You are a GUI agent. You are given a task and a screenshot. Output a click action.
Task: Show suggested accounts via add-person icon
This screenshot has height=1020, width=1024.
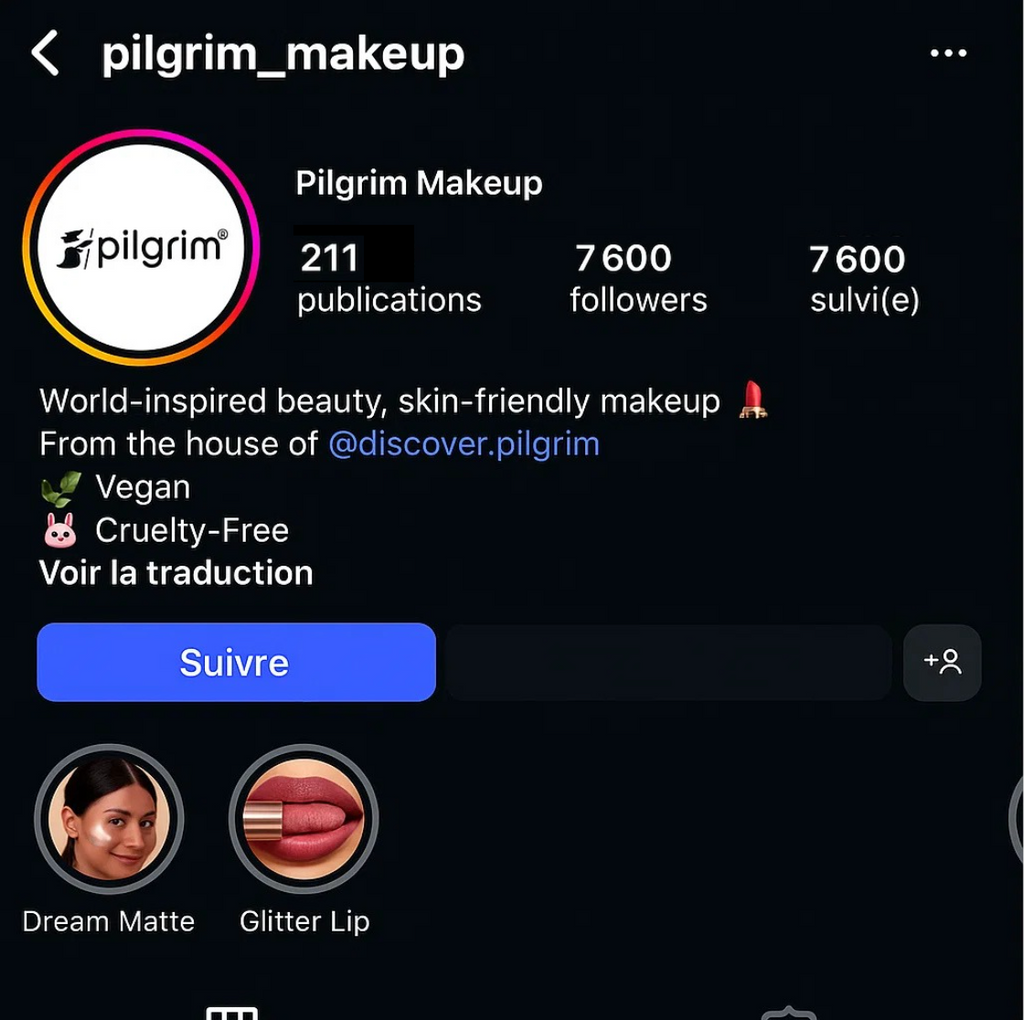coord(942,662)
